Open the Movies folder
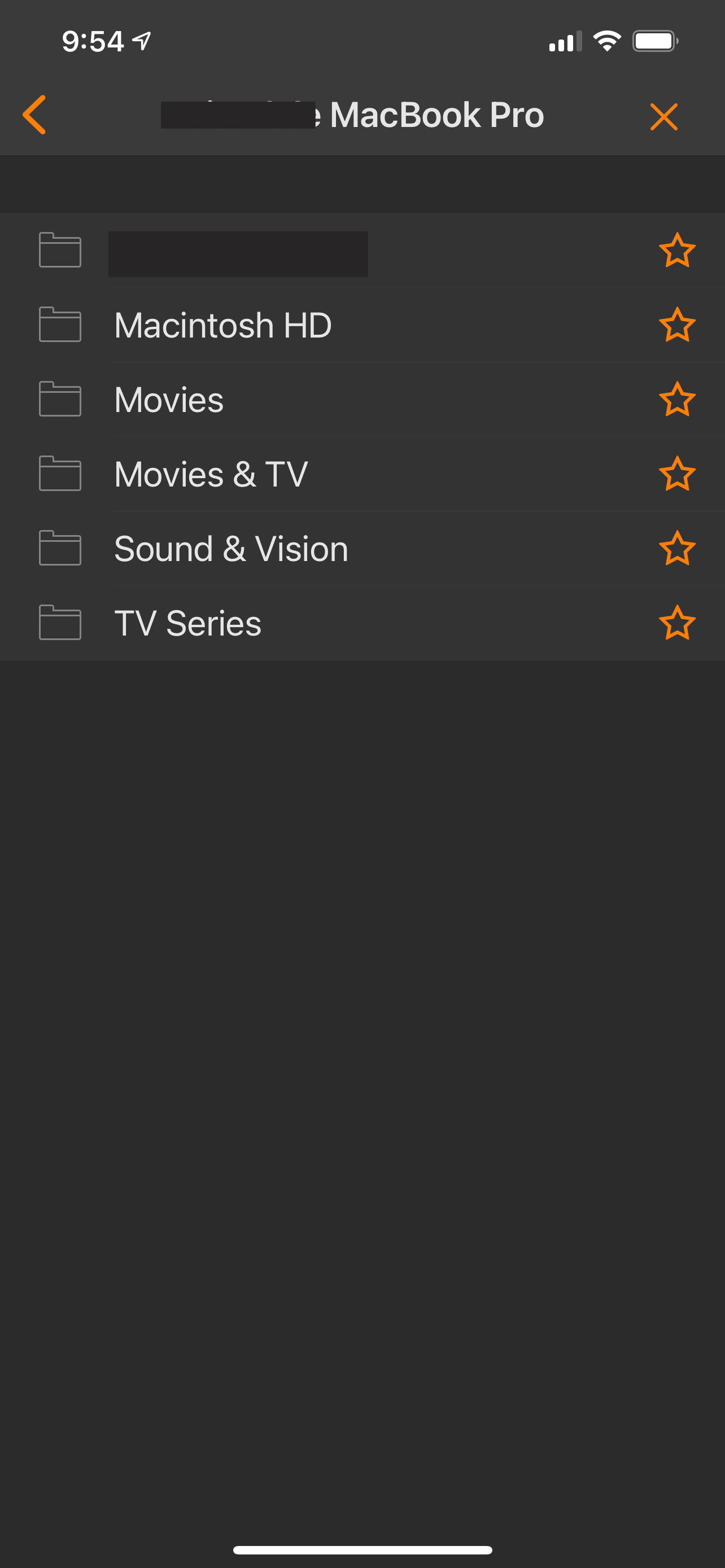Viewport: 725px width, 1568px height. (169, 400)
